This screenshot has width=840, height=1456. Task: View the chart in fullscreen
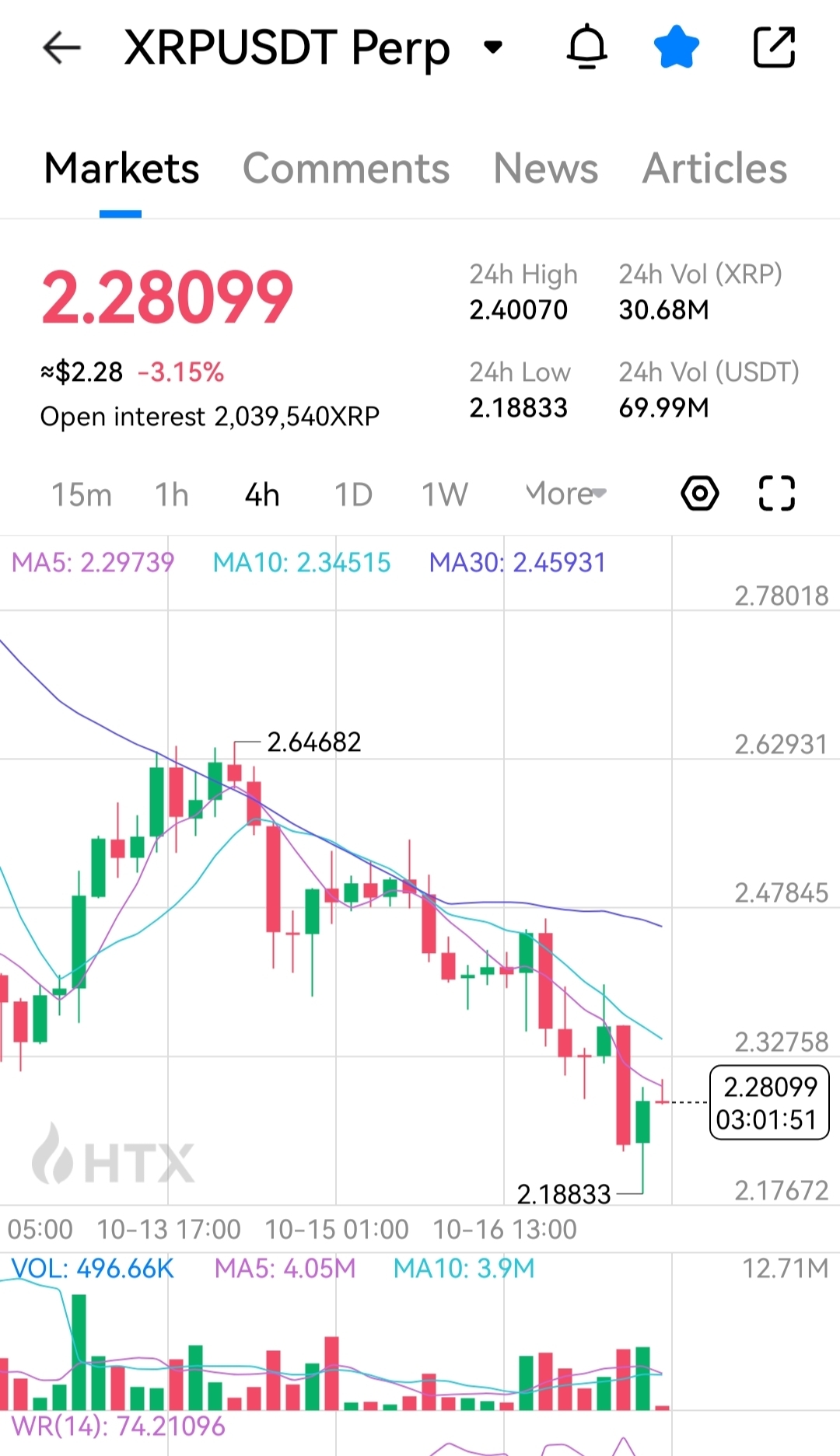[776, 494]
